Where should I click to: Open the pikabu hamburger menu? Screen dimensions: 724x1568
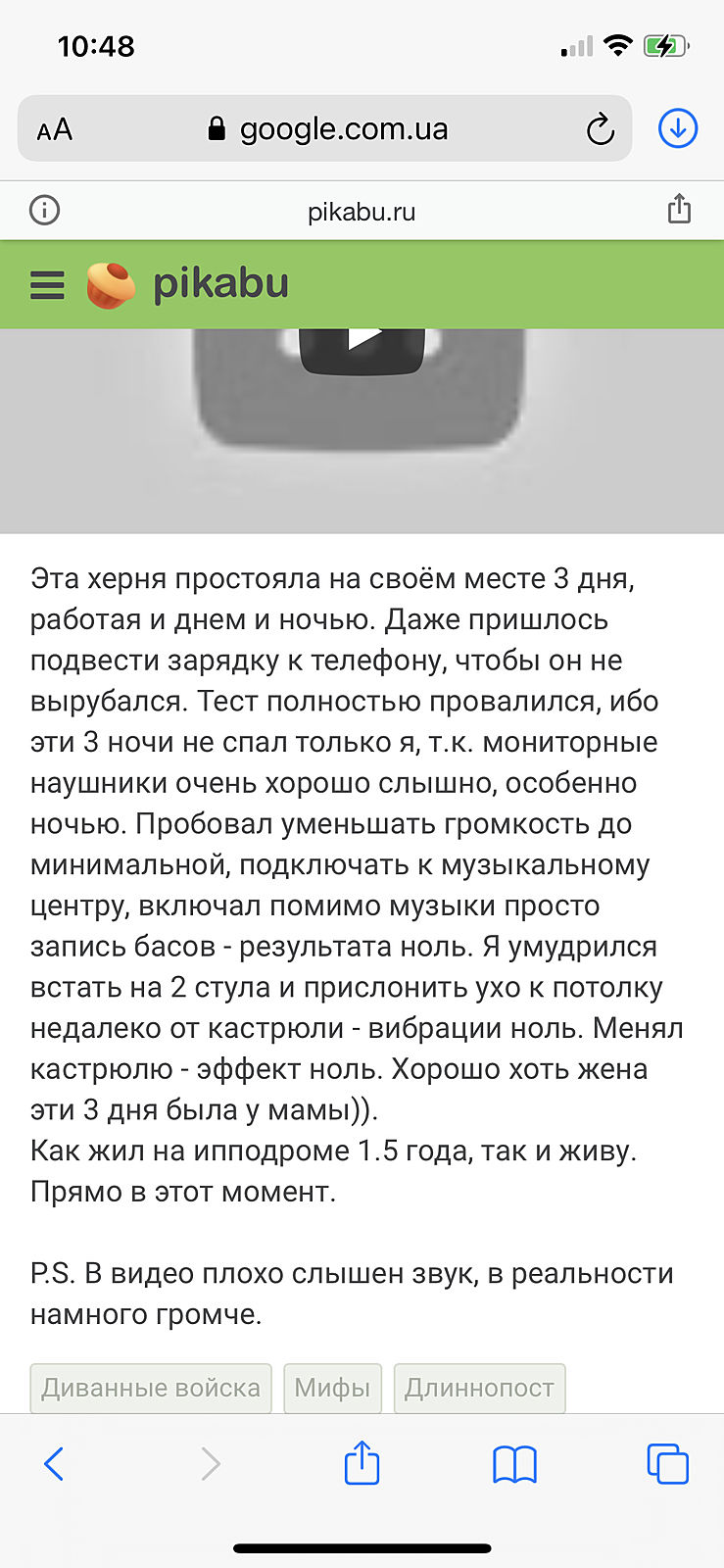pyautogui.click(x=47, y=285)
